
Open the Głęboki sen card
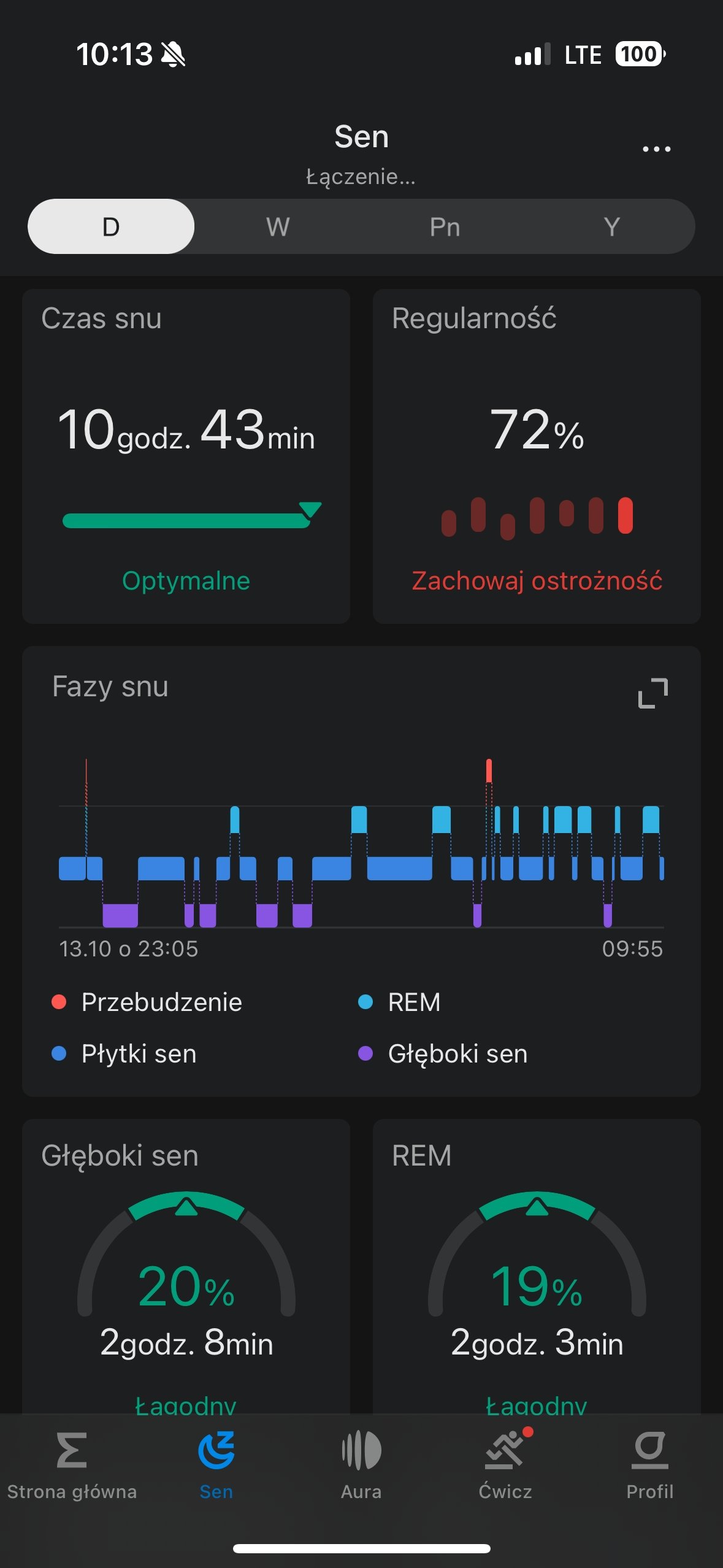pyautogui.click(x=186, y=1267)
